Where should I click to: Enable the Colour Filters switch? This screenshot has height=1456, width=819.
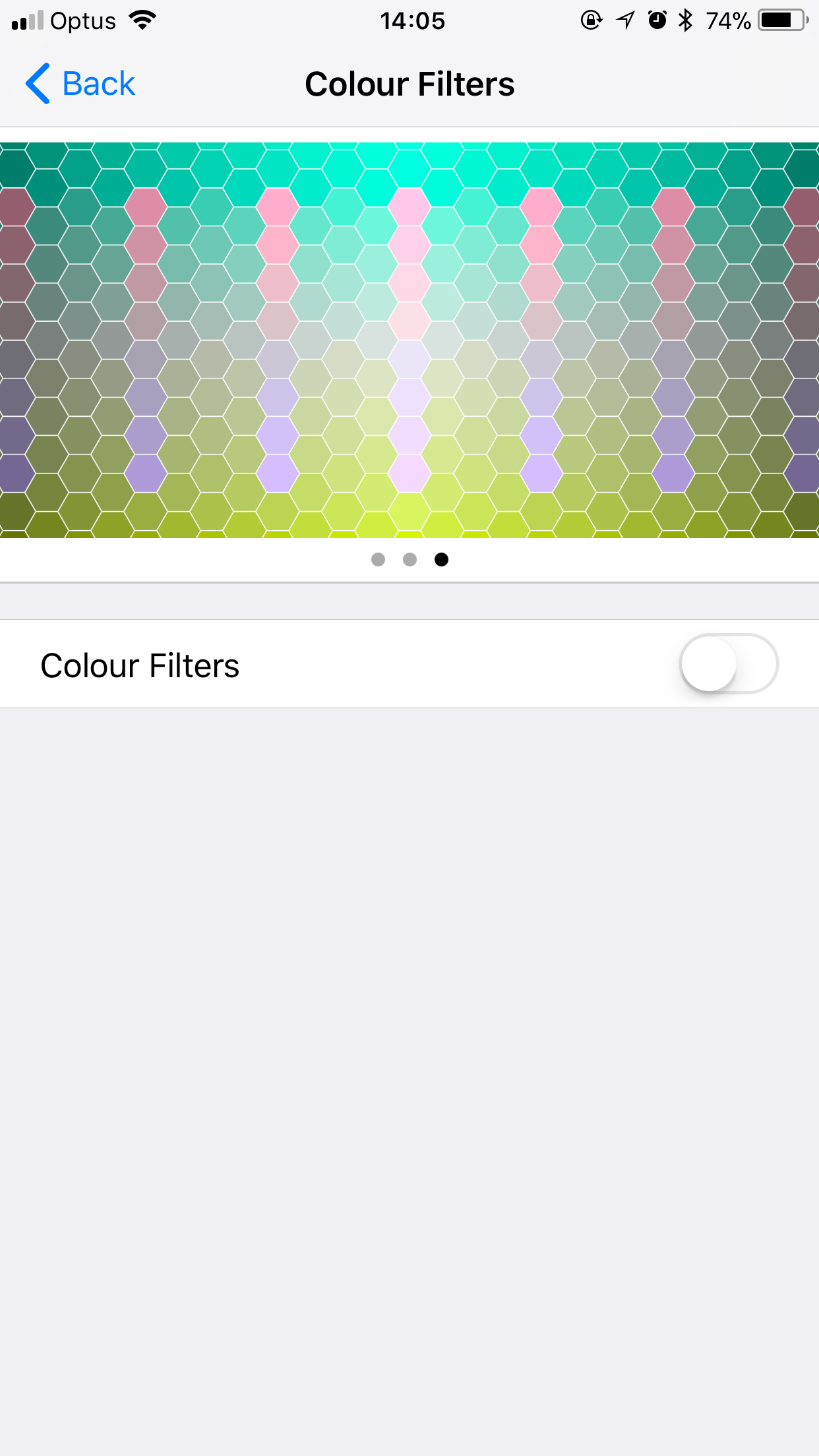click(728, 664)
